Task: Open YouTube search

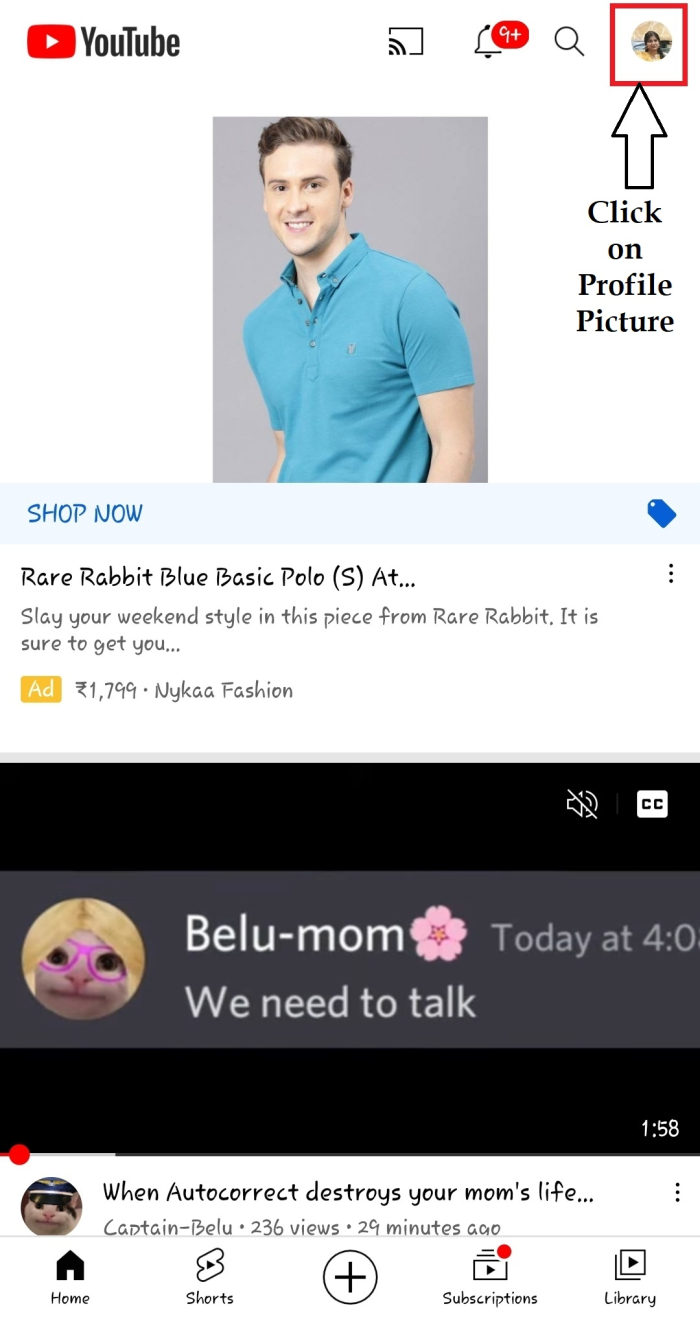Action: pos(569,42)
